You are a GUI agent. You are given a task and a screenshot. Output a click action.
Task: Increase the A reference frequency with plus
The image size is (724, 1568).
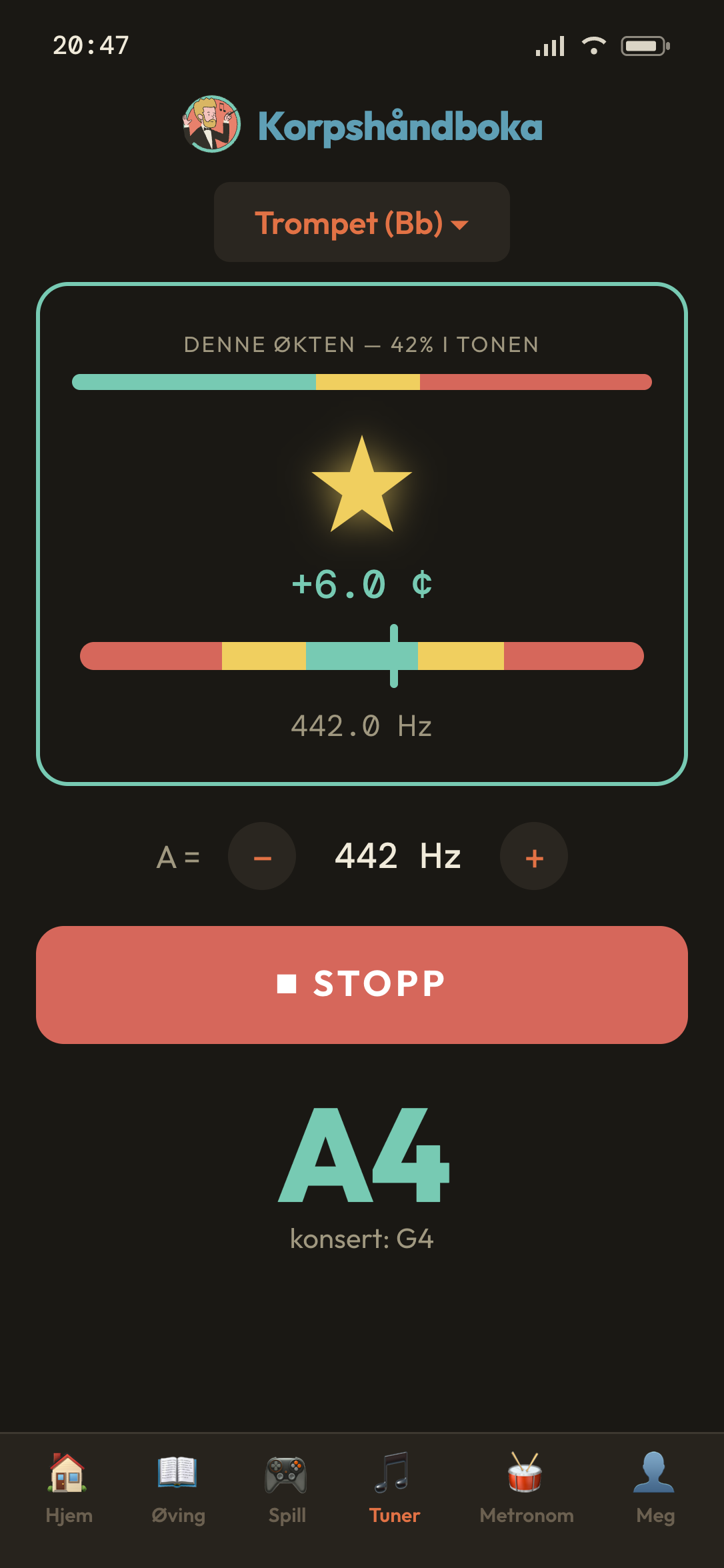pyautogui.click(x=534, y=856)
